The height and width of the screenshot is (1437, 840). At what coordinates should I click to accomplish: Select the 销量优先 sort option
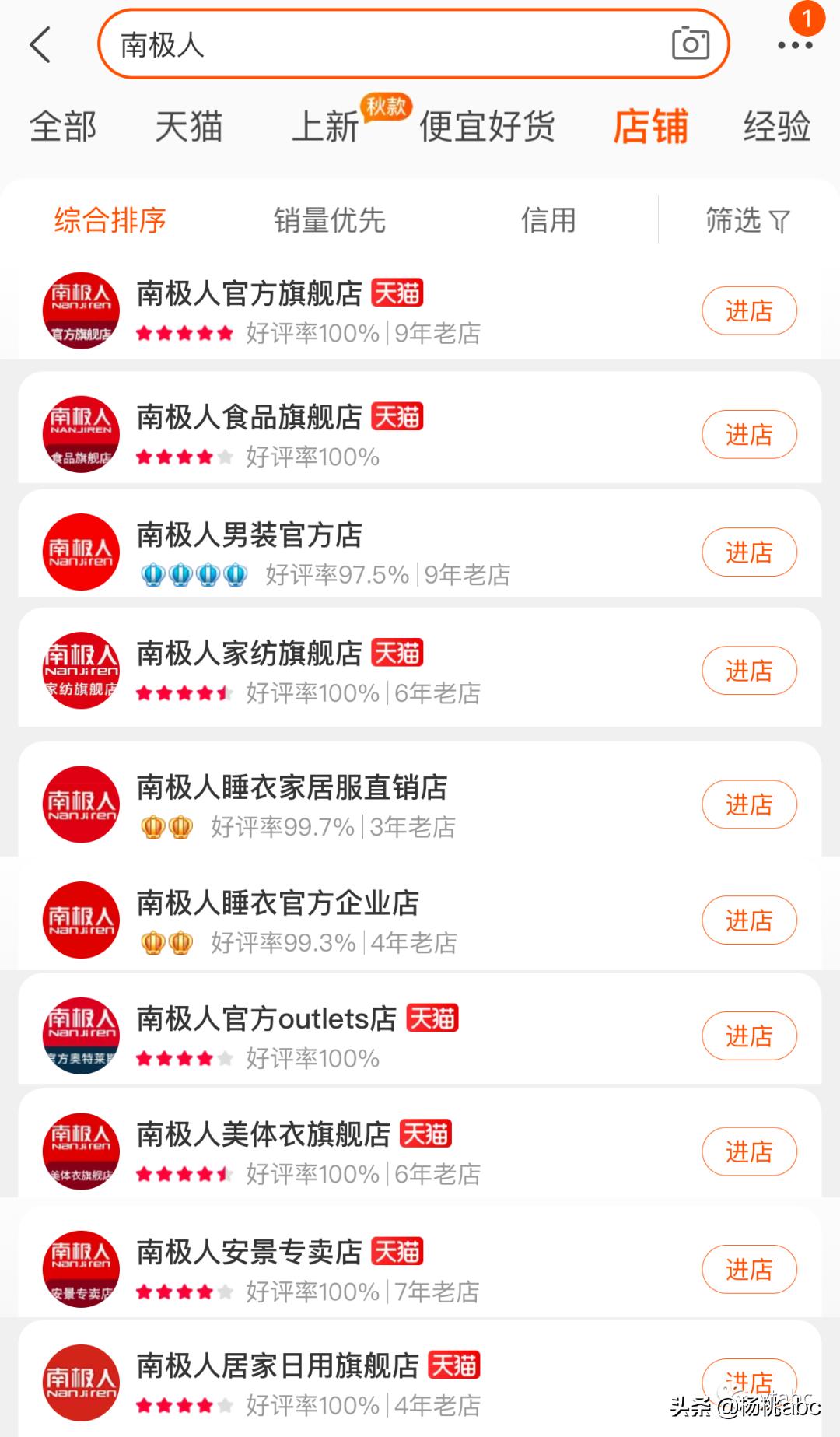330,220
